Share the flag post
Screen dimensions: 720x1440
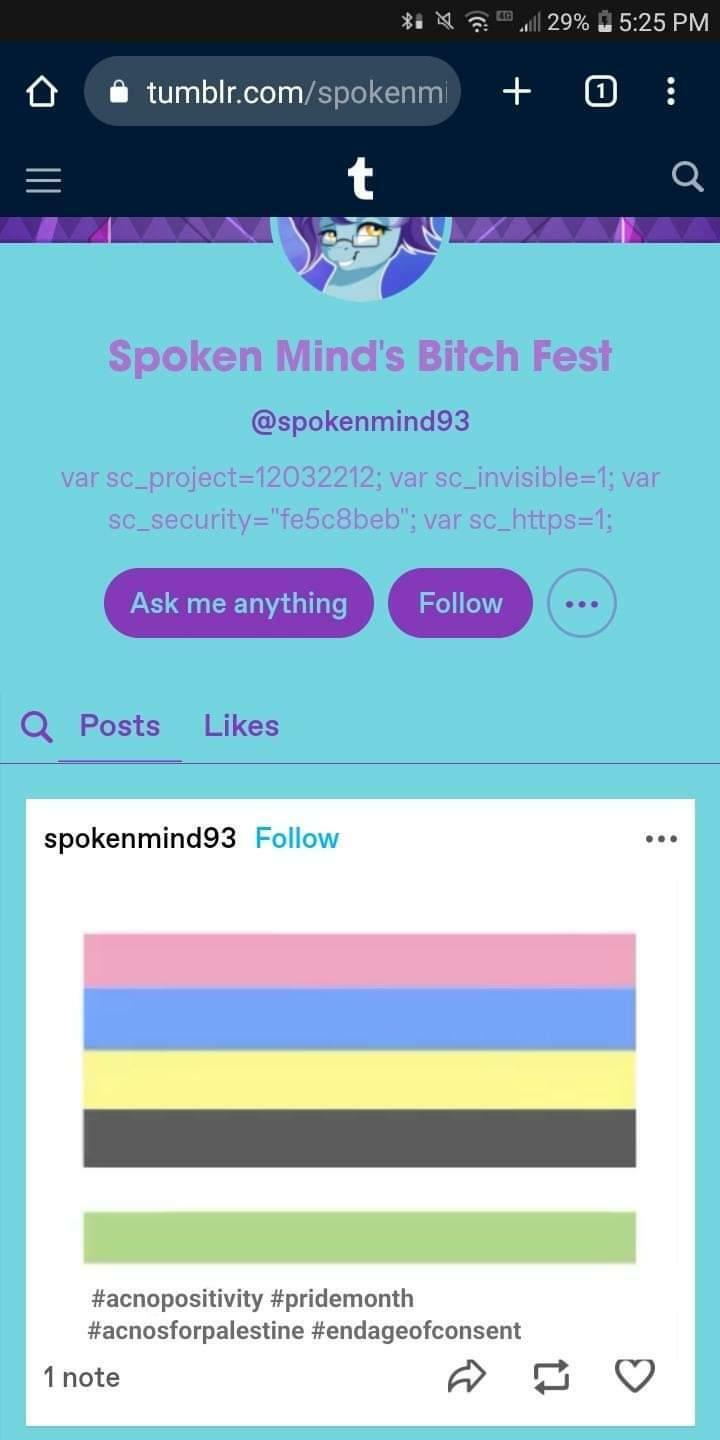466,1377
